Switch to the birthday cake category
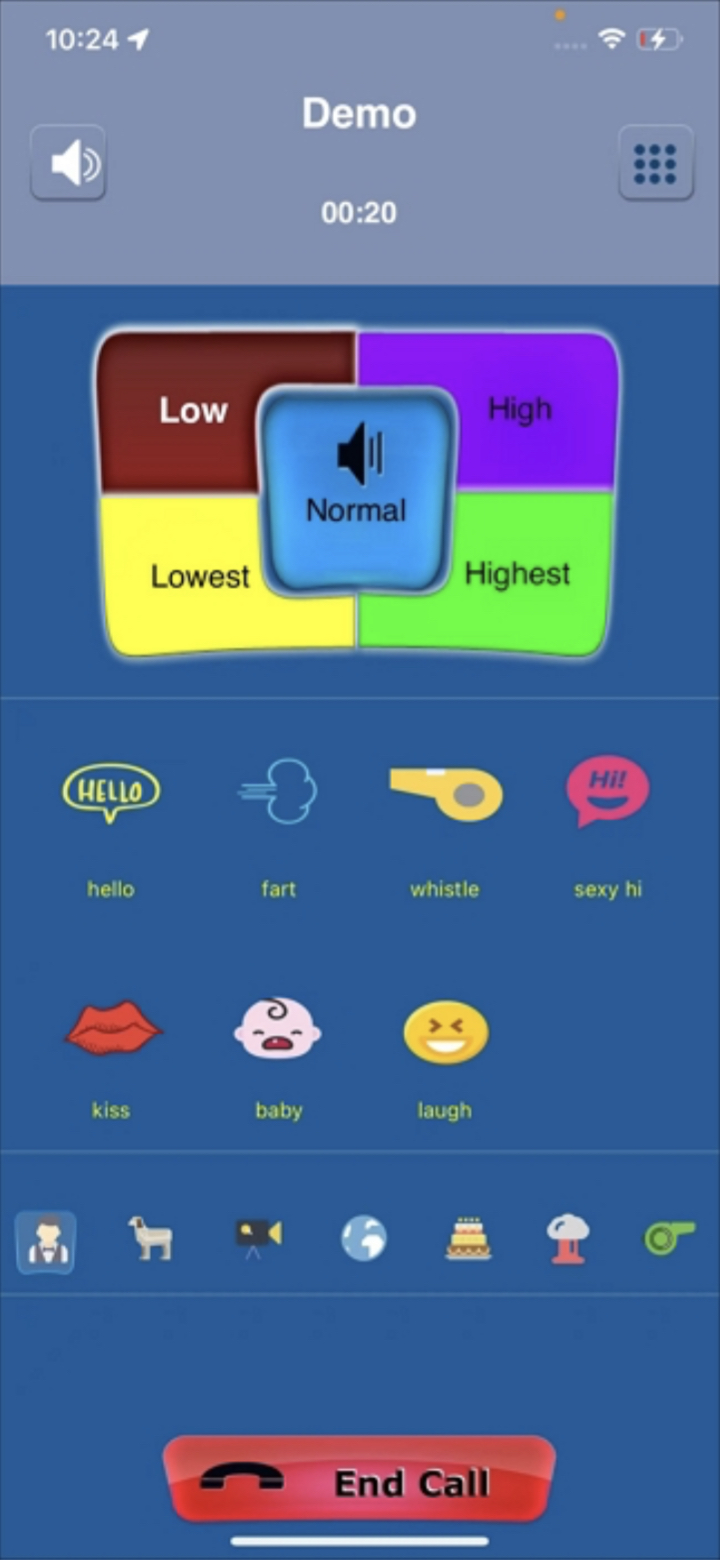The height and width of the screenshot is (1560, 720). tap(468, 1239)
